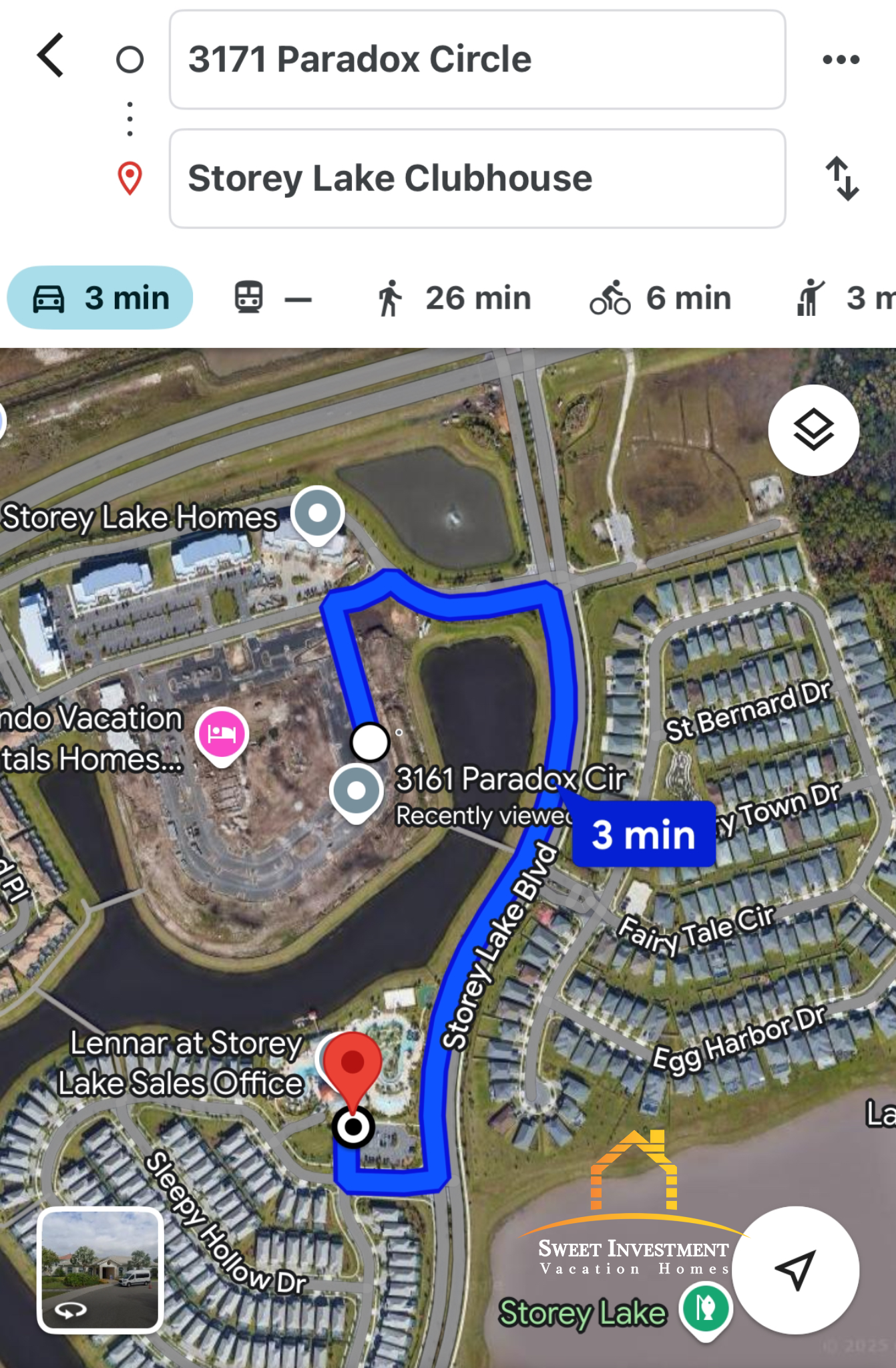Tap the green Storey Lake pin
The width and height of the screenshot is (896, 1368).
click(x=706, y=1307)
